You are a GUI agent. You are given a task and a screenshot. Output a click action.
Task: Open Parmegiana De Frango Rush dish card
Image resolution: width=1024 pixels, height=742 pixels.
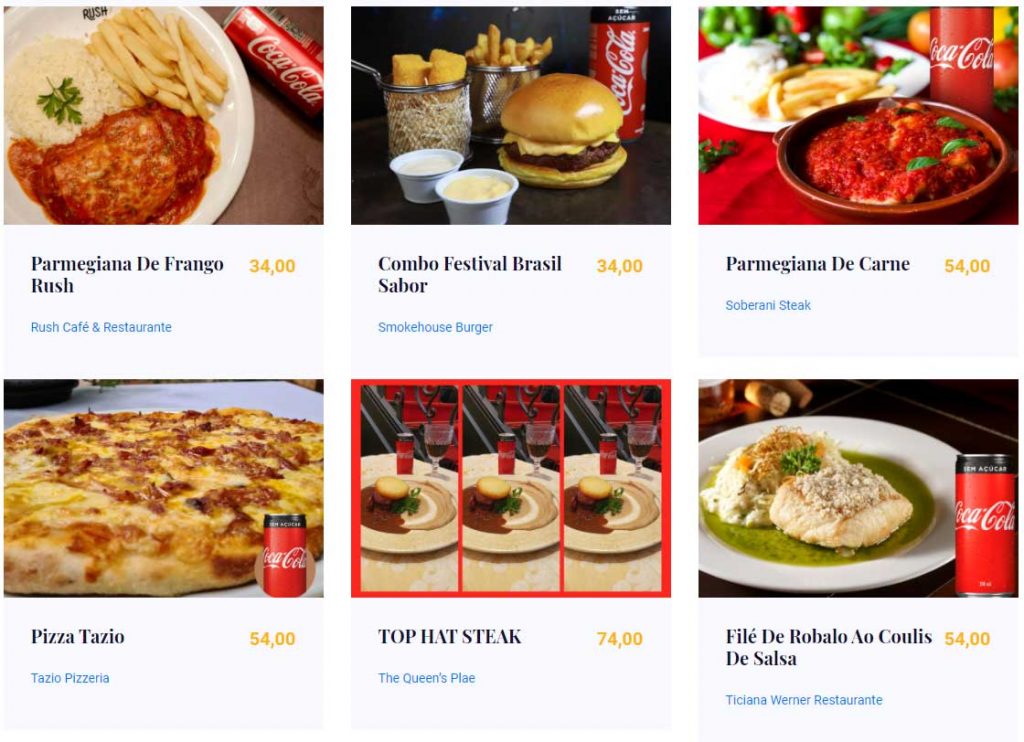[x=127, y=274]
